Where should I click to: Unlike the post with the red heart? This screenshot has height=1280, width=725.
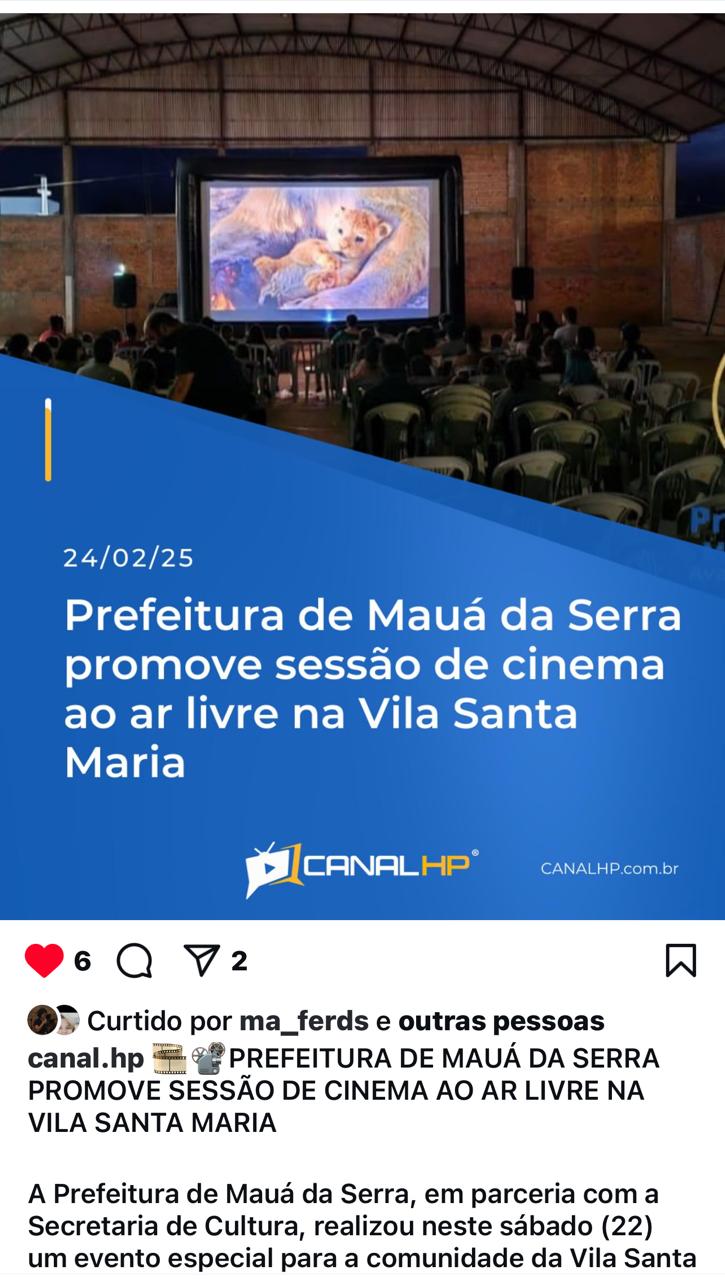44,961
